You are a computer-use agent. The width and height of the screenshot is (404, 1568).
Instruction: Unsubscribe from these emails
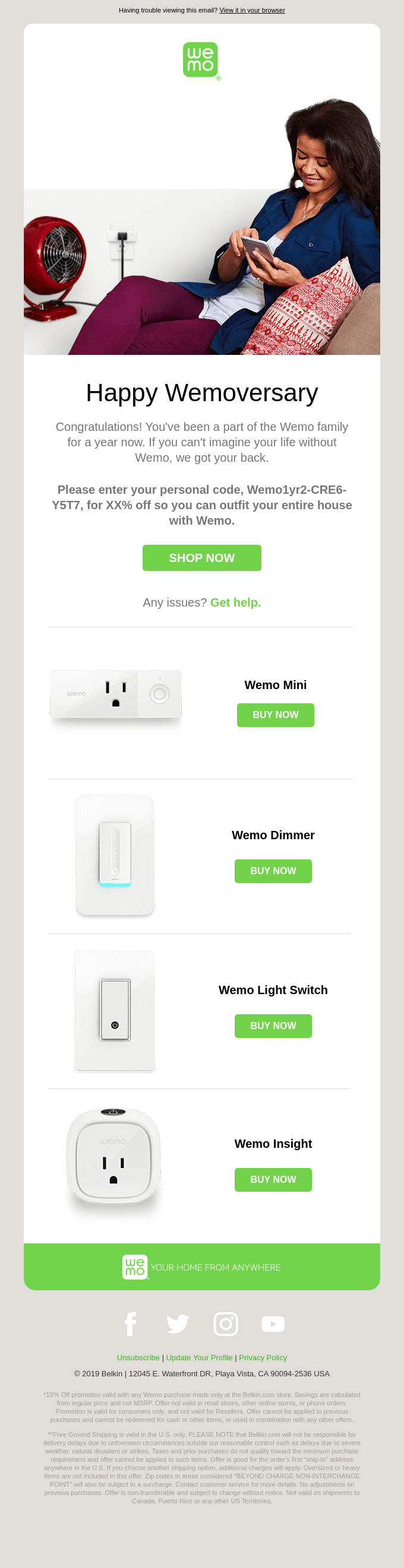138,1357
